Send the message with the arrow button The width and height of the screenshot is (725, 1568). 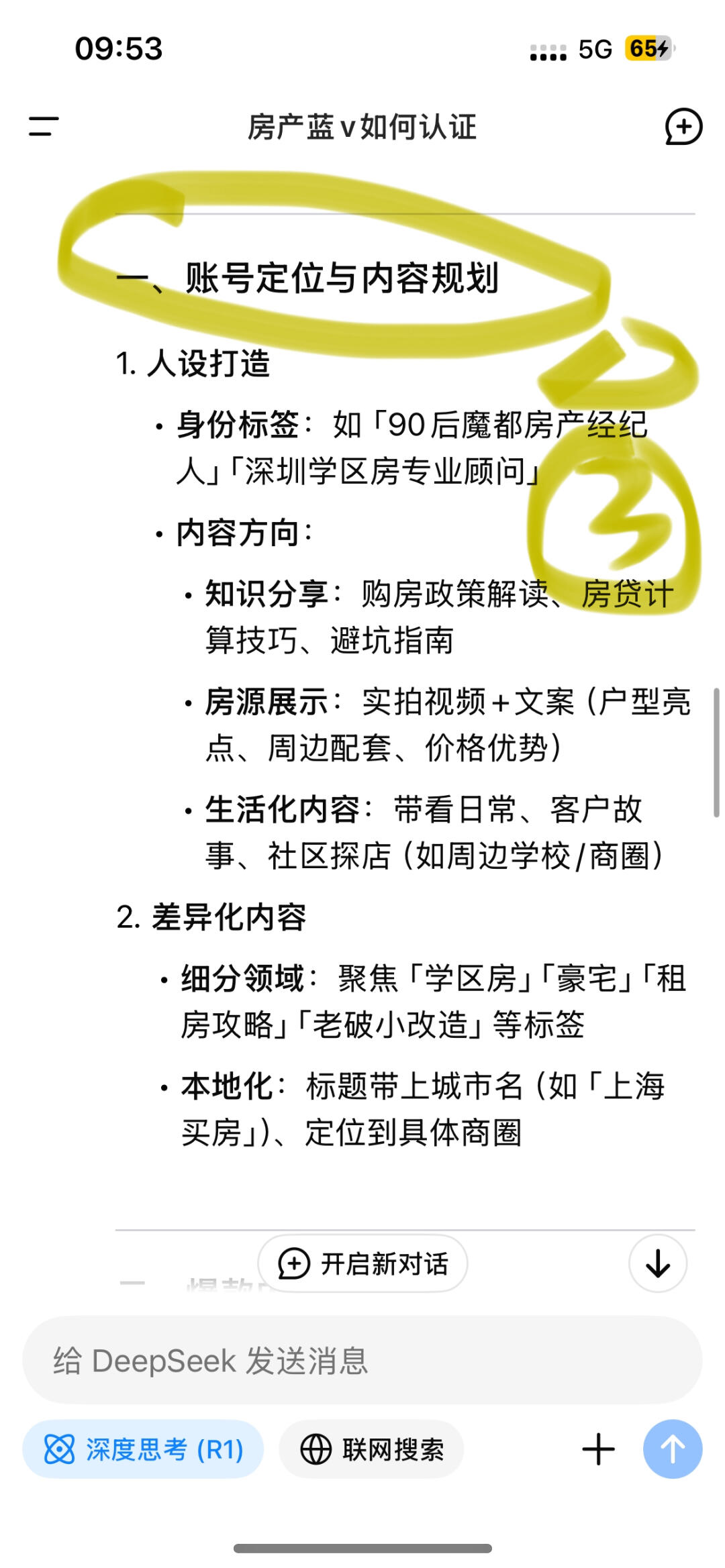pyautogui.click(x=672, y=1449)
